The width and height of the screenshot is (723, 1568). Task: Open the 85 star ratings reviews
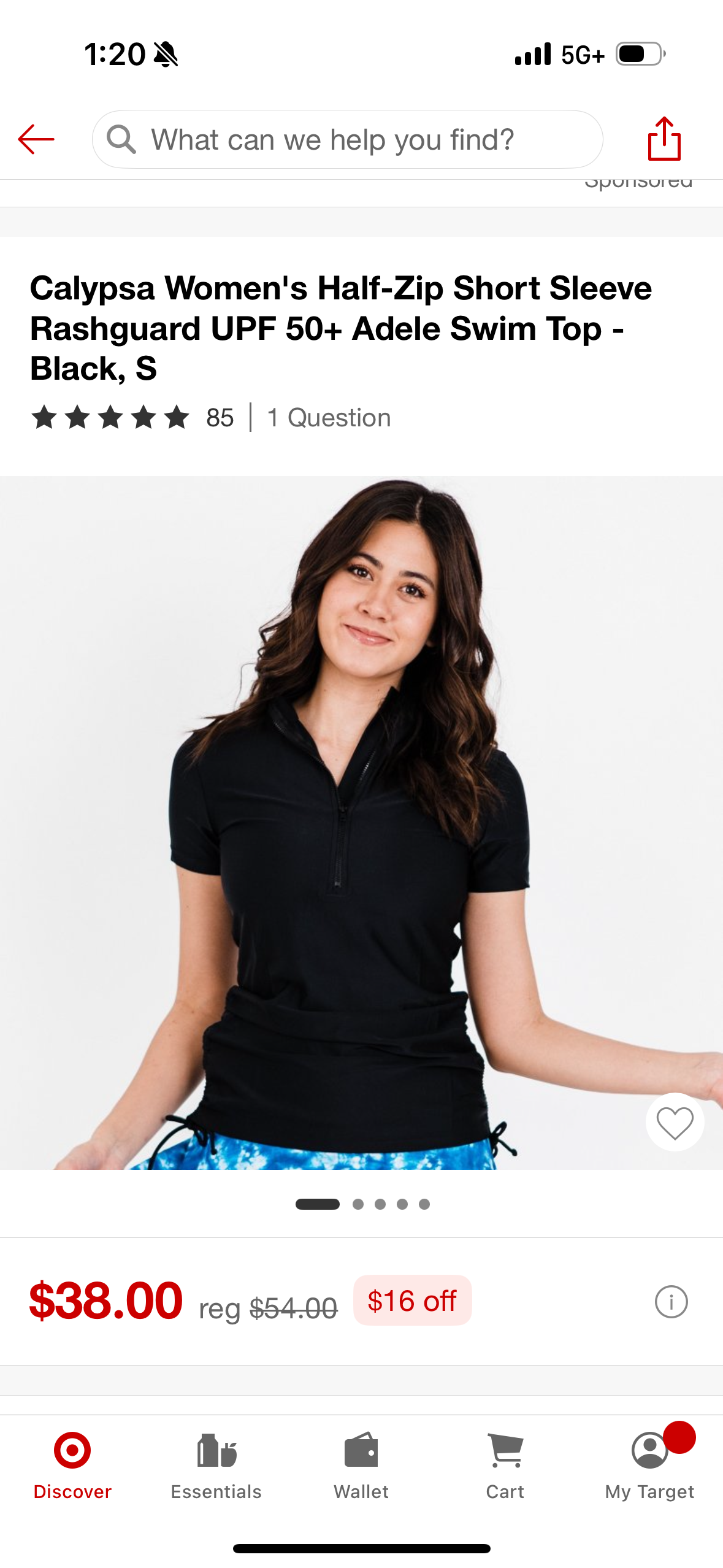(x=132, y=418)
